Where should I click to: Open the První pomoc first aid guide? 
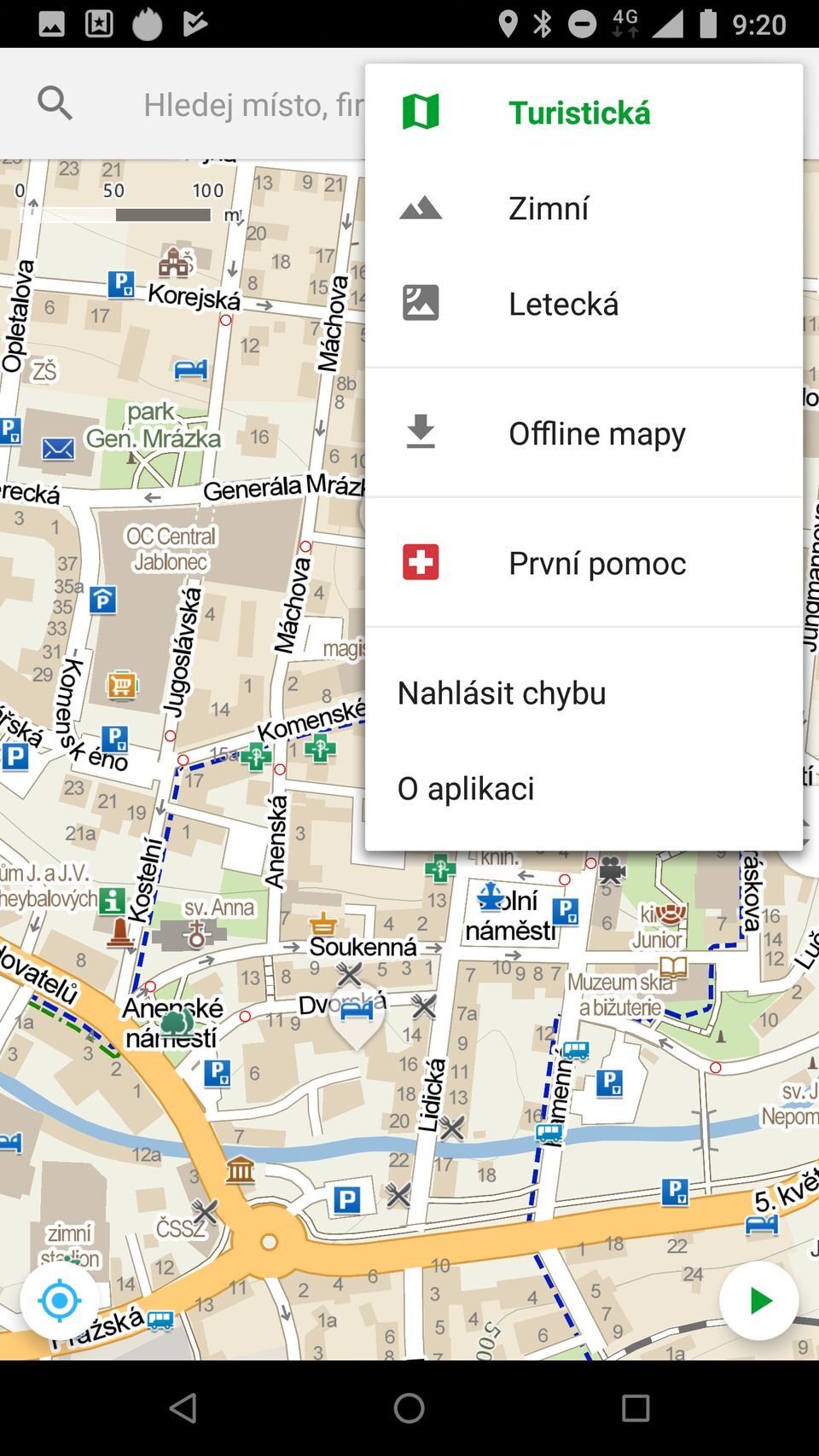coord(596,562)
